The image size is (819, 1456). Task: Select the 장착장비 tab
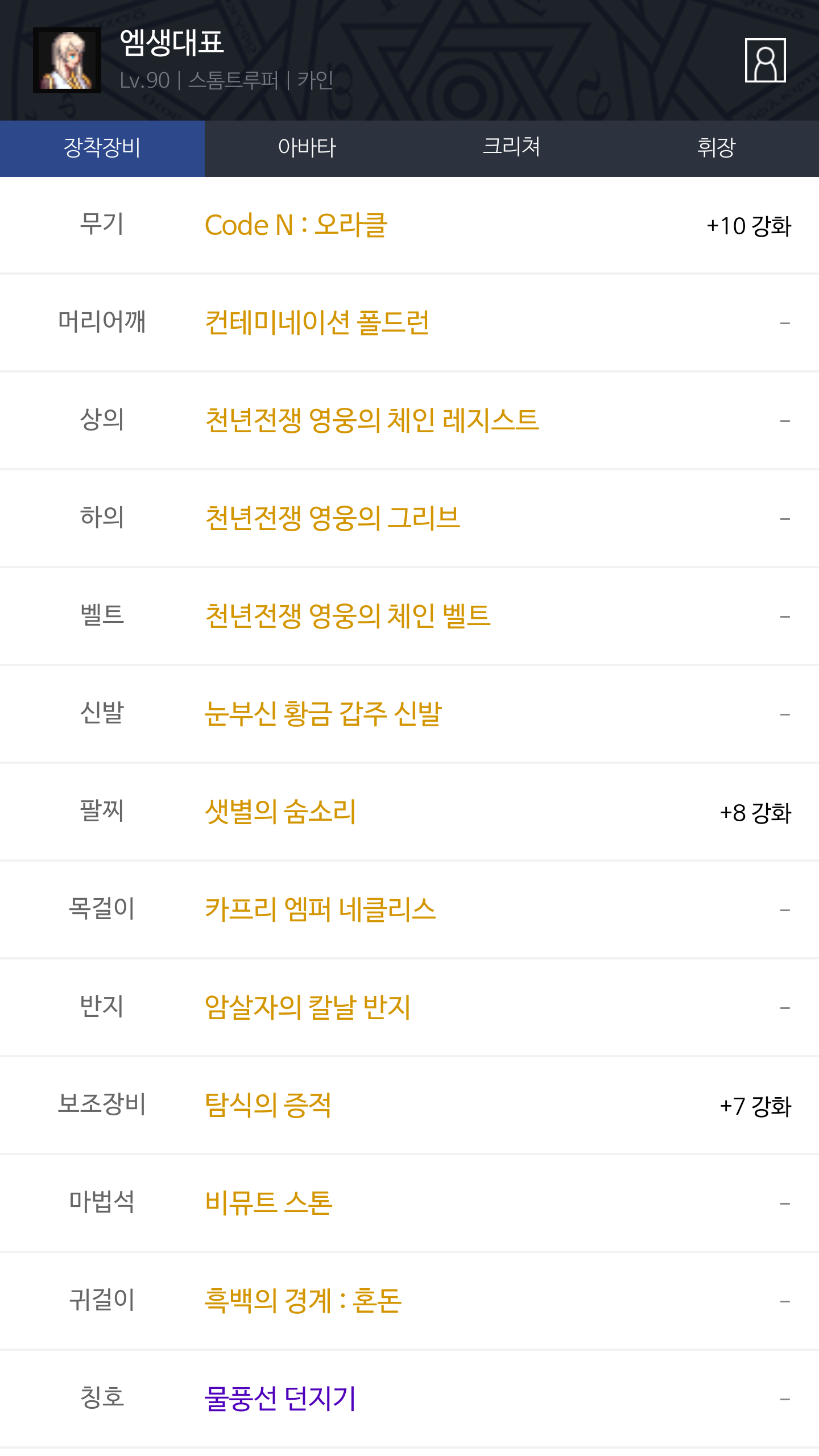102,148
